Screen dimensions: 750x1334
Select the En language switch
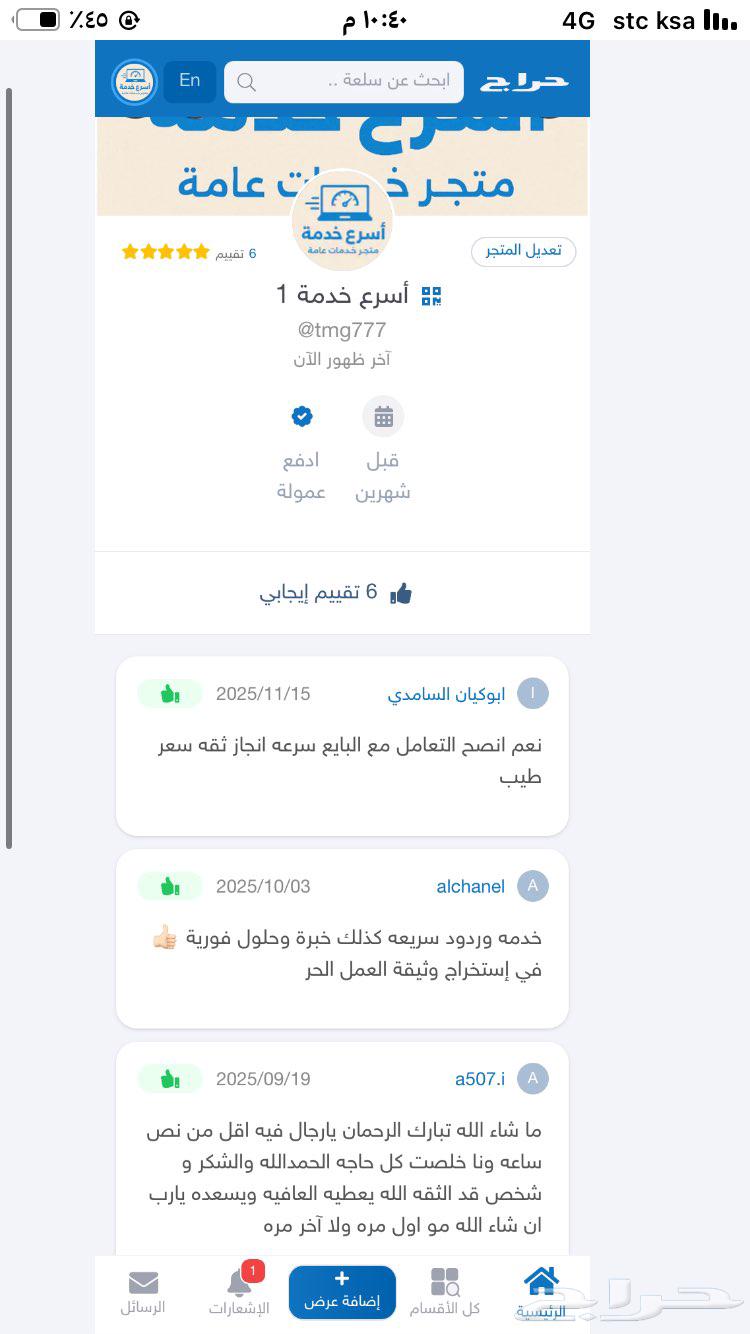189,80
